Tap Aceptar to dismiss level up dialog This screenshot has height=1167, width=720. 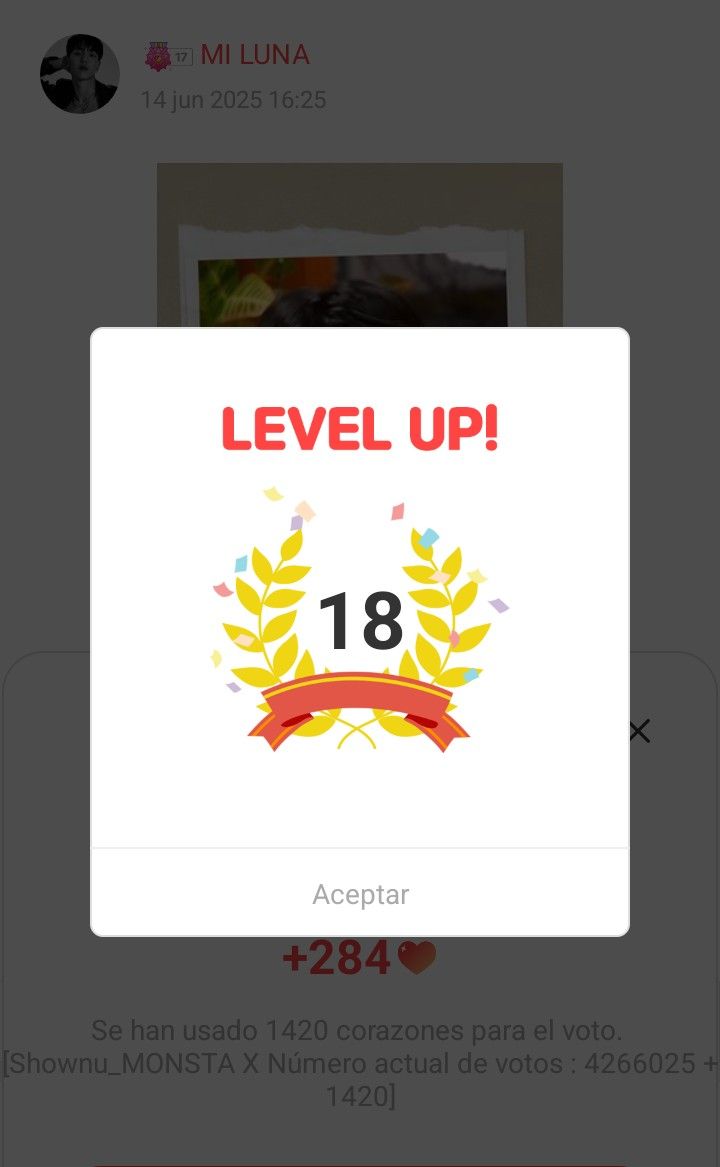click(360, 893)
